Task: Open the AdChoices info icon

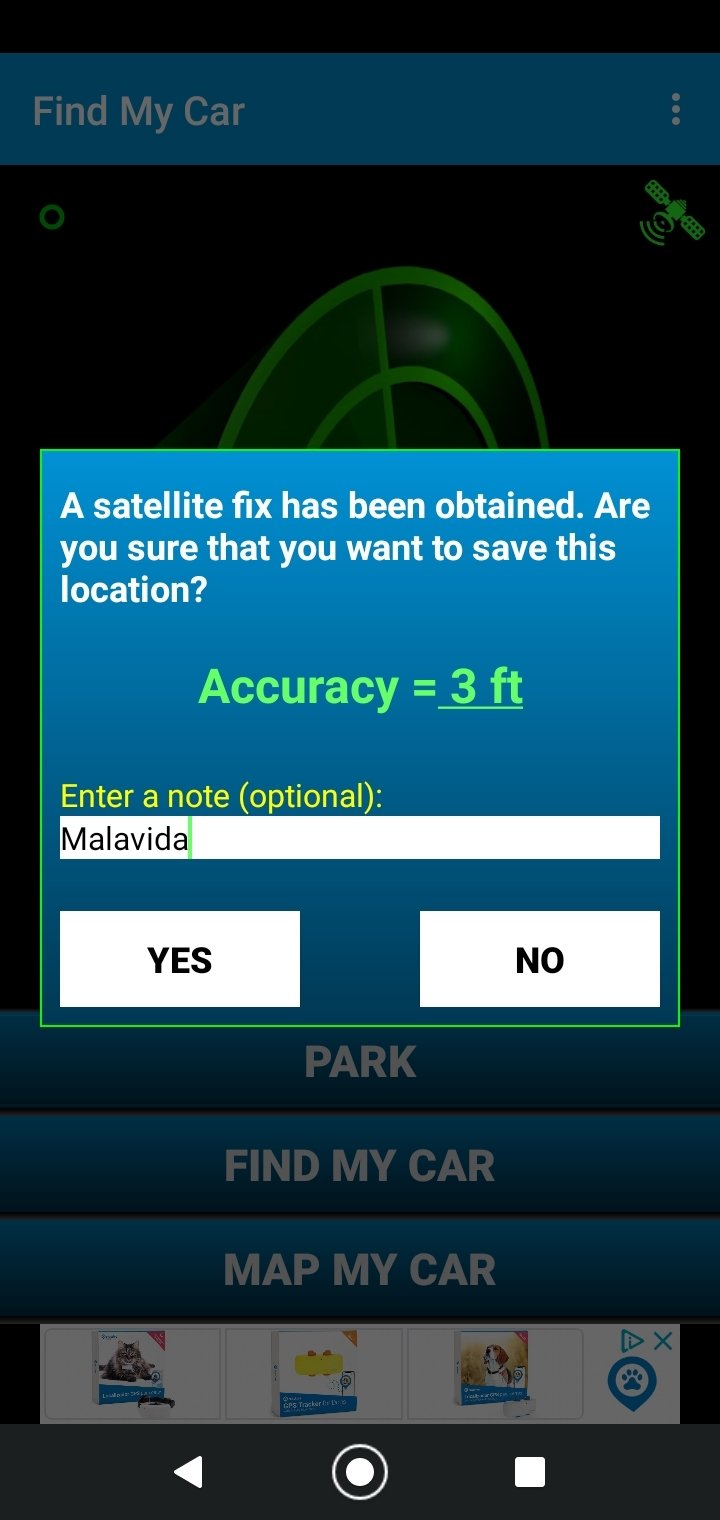Action: coord(631,1341)
